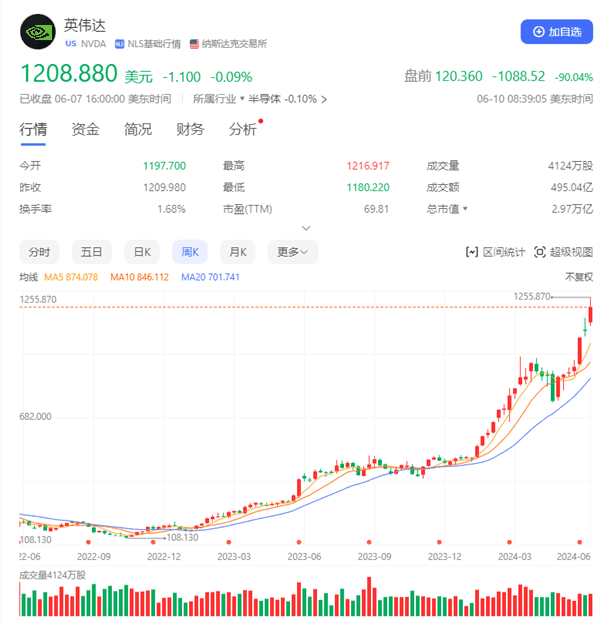Image resolution: width=600 pixels, height=623 pixels.
Task: Switch to the 简况 tab
Action: [138, 129]
